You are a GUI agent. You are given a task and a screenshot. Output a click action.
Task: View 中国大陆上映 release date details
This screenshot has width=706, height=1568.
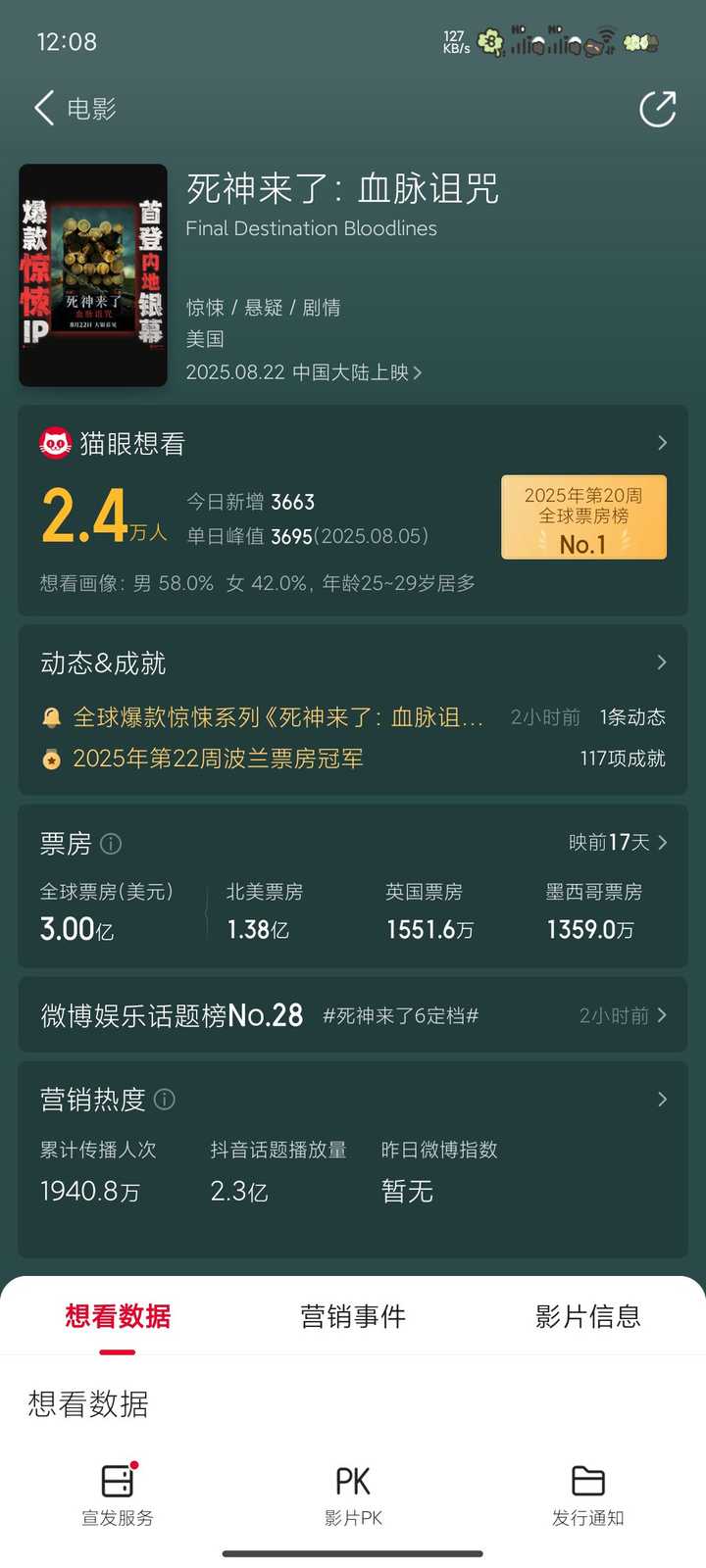[303, 372]
